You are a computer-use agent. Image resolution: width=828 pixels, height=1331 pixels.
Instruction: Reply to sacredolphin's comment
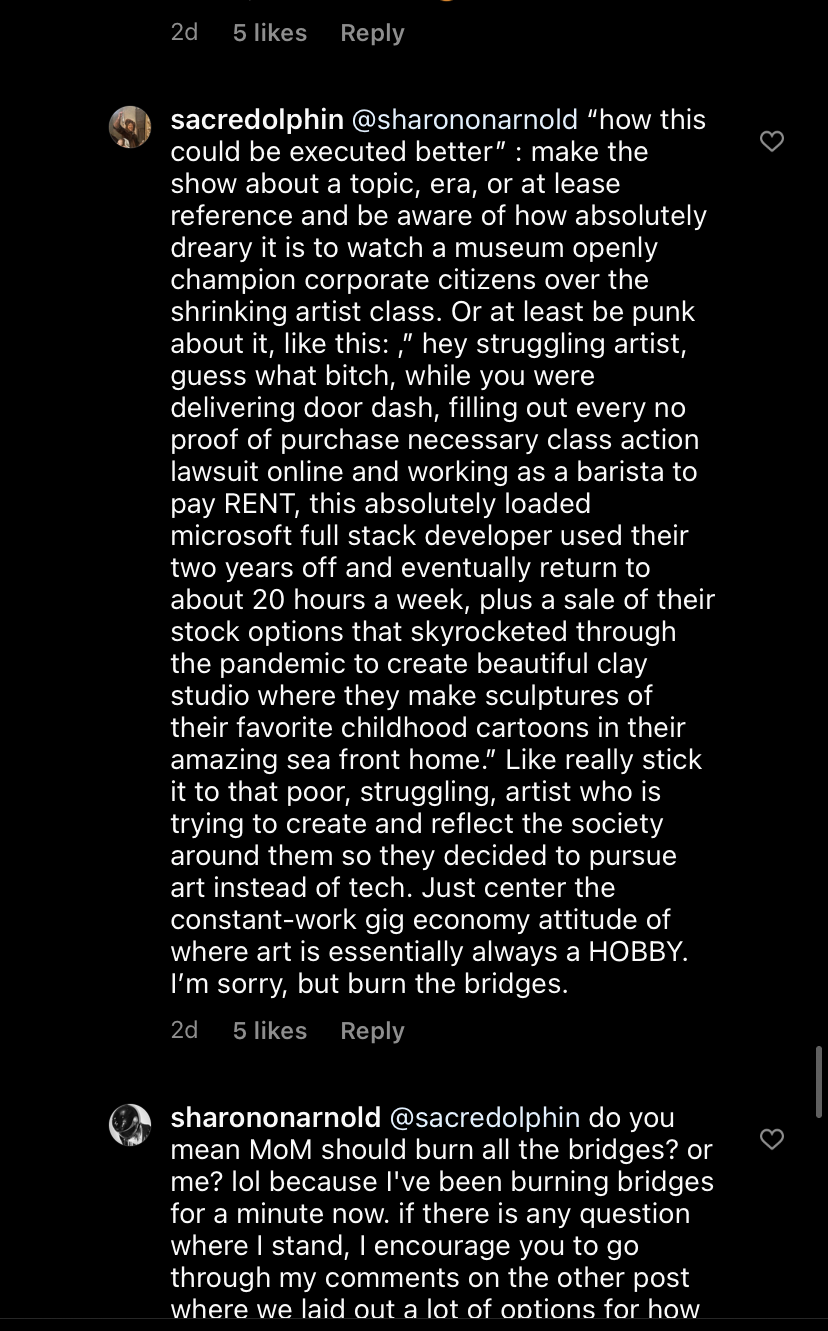(x=372, y=1031)
